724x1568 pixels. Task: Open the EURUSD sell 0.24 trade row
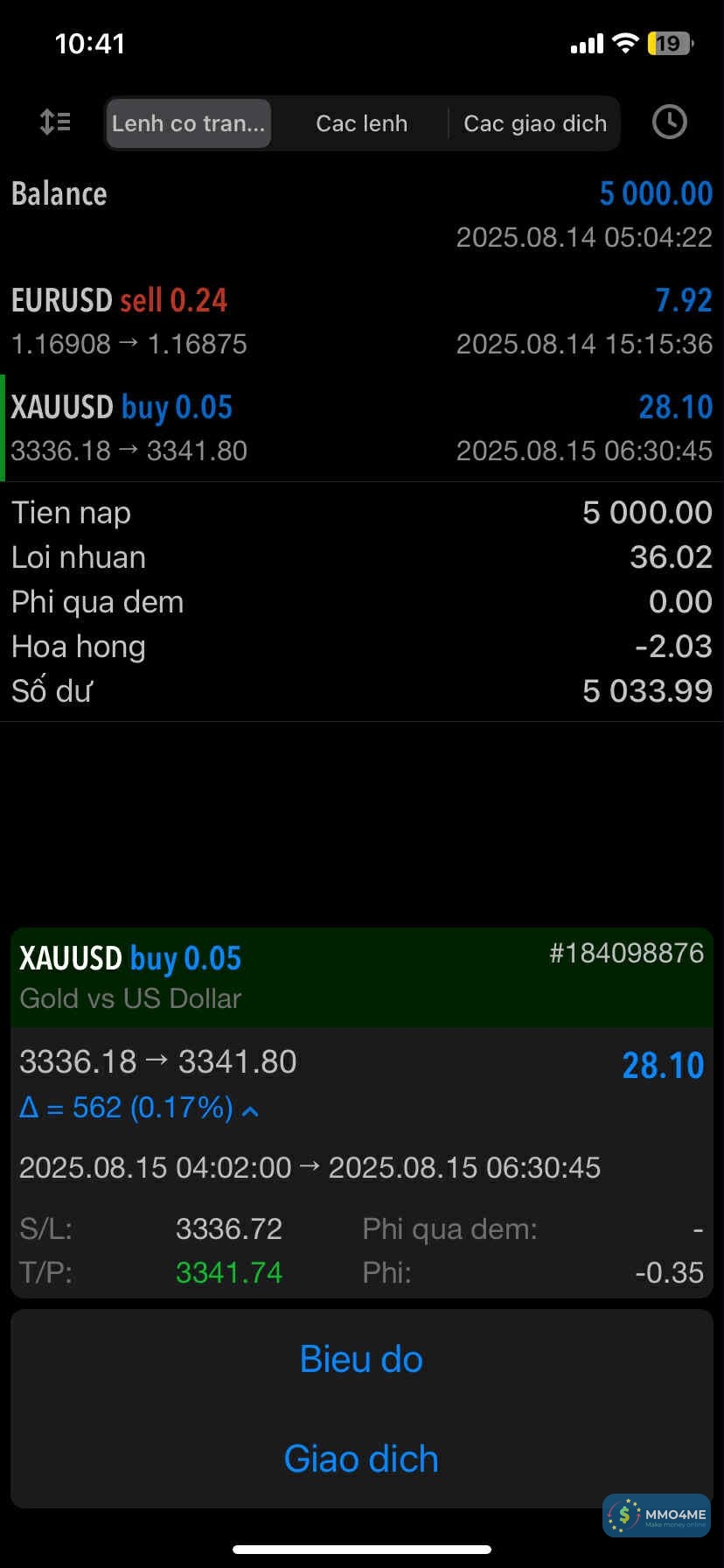pyautogui.click(x=362, y=321)
